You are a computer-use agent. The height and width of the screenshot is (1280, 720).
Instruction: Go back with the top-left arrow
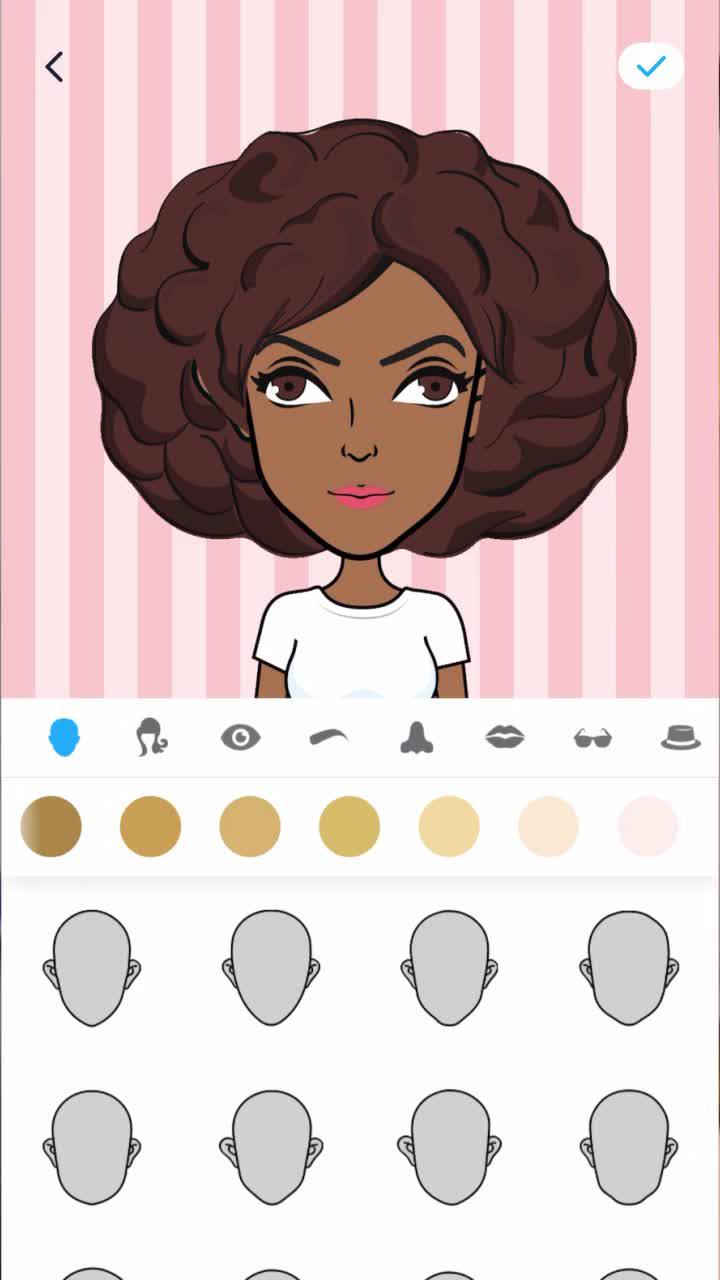(x=54, y=67)
